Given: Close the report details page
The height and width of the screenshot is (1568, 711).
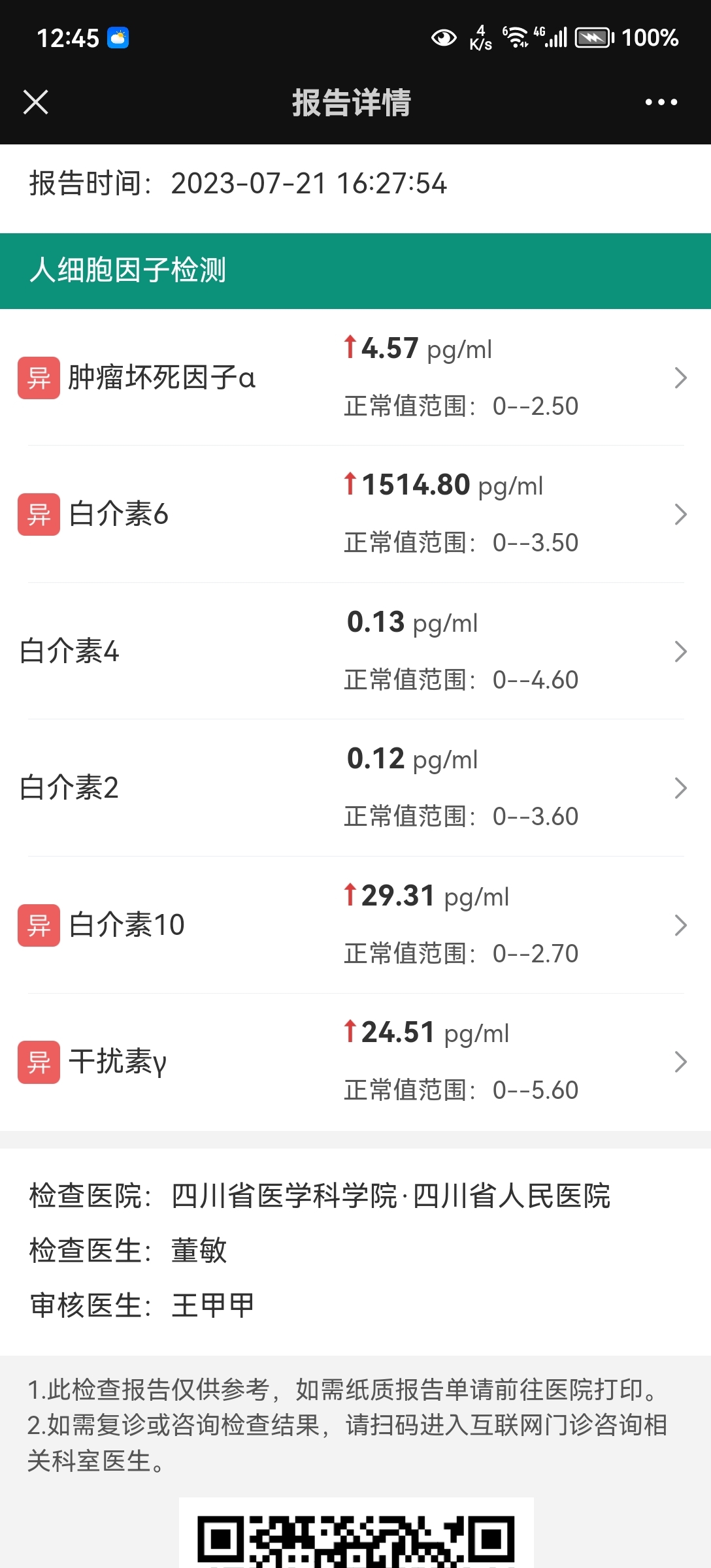Looking at the screenshot, I should coord(35,102).
